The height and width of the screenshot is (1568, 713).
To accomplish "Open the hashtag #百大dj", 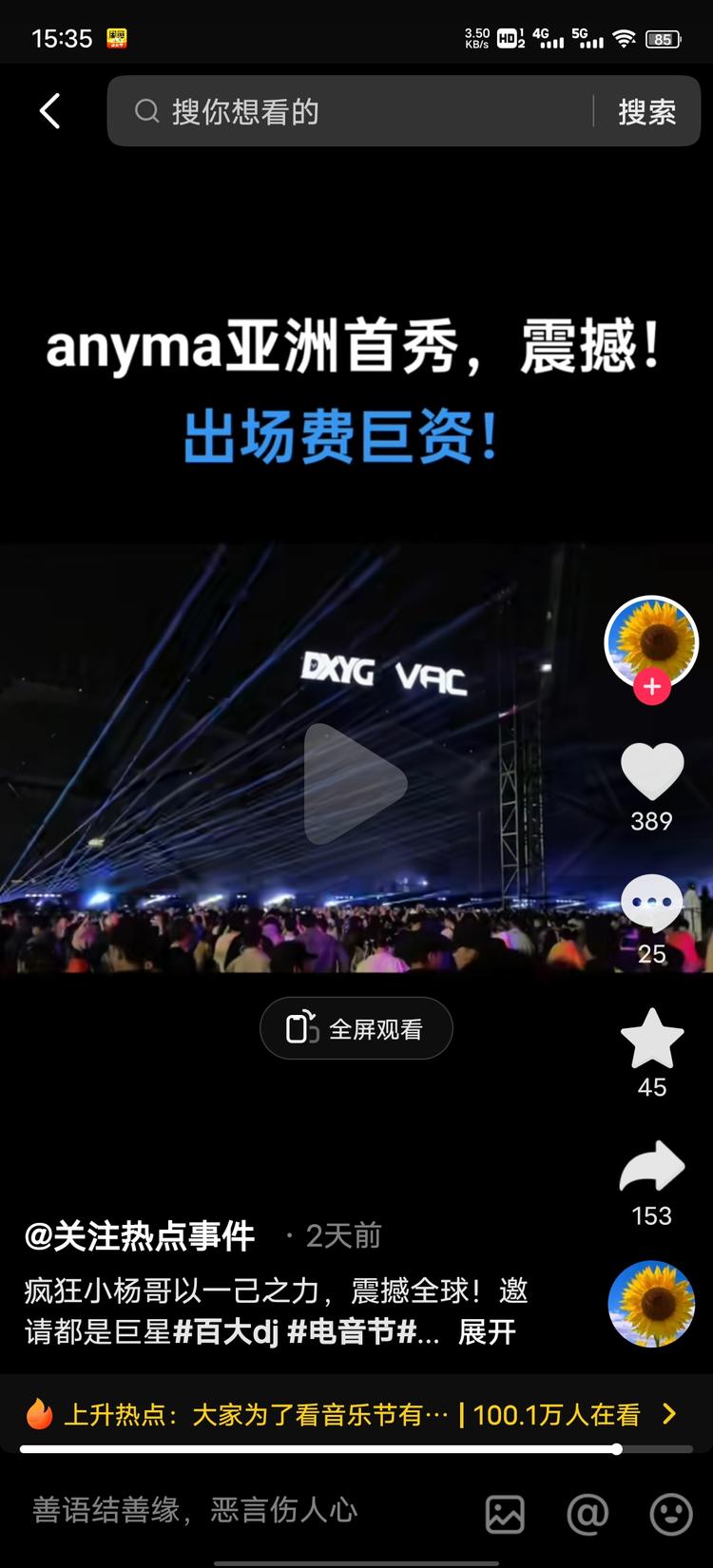I will 227,1331.
